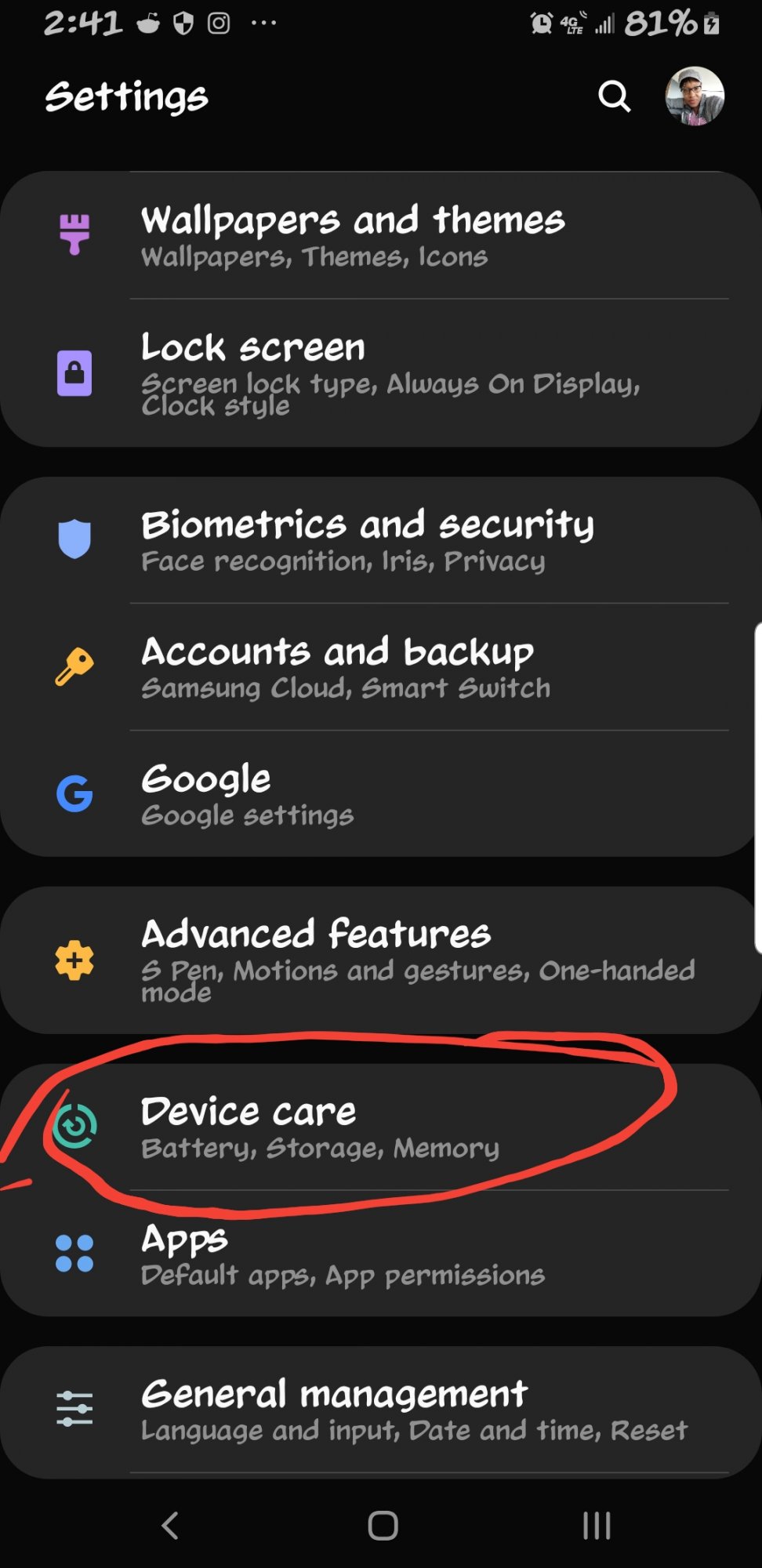This screenshot has width=762, height=1568.
Task: Open the recent apps button
Action: pyautogui.click(x=597, y=1526)
